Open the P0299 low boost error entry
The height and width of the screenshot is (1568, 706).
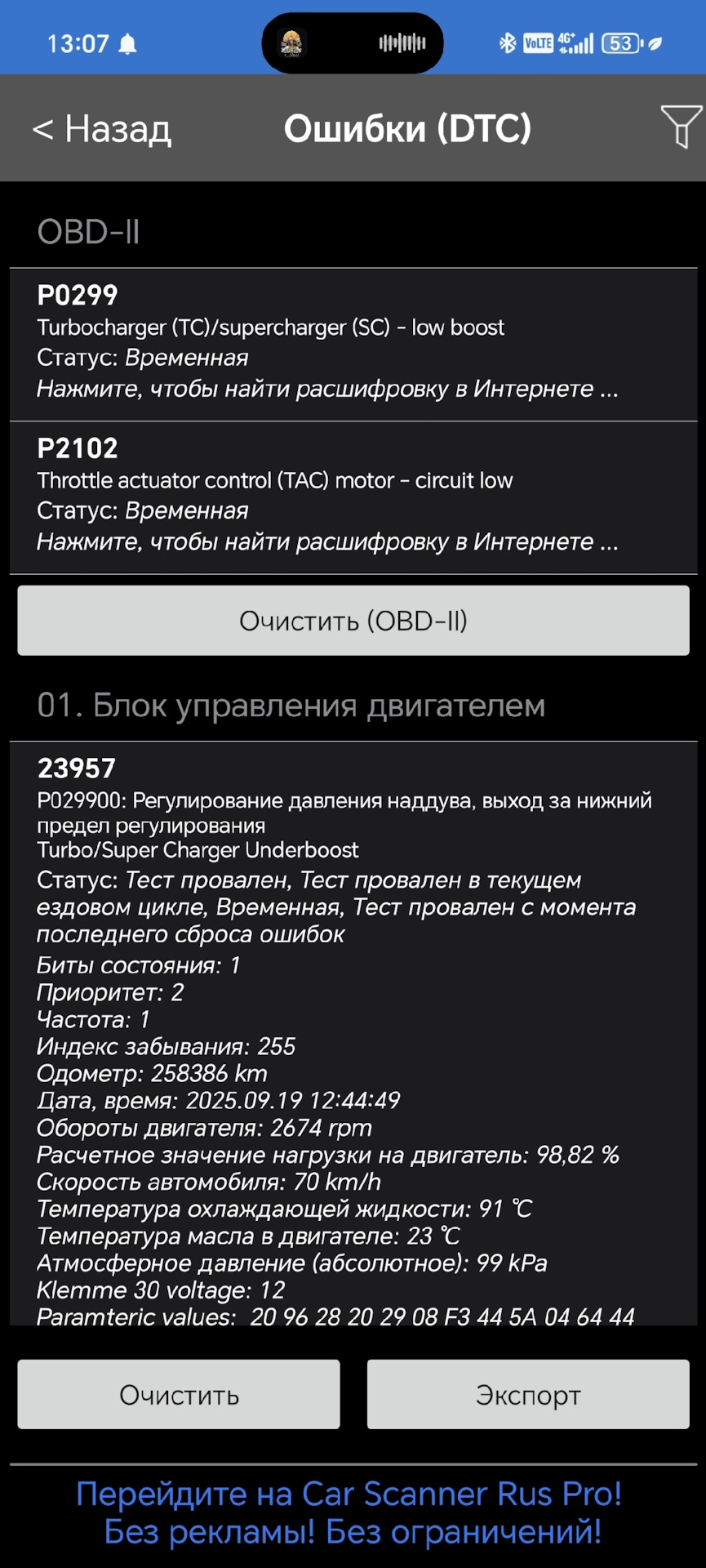(x=353, y=344)
